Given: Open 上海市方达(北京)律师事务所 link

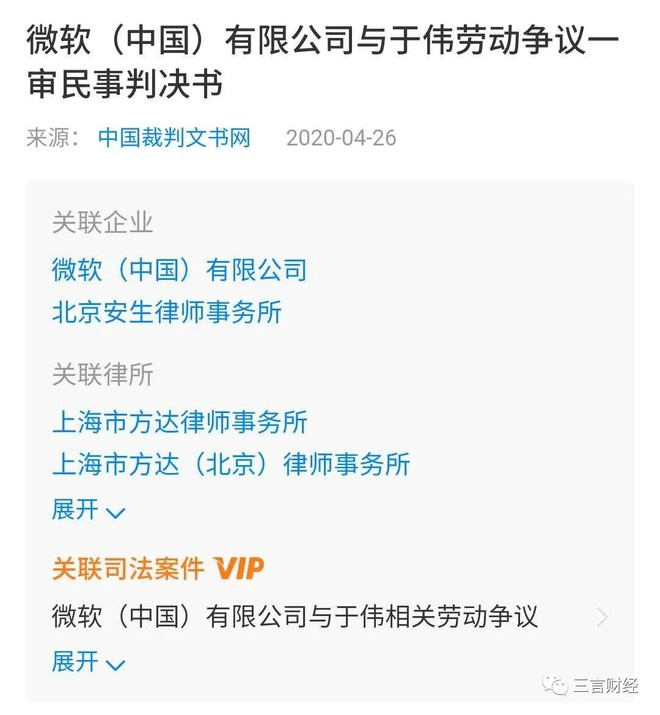Looking at the screenshot, I should [231, 464].
